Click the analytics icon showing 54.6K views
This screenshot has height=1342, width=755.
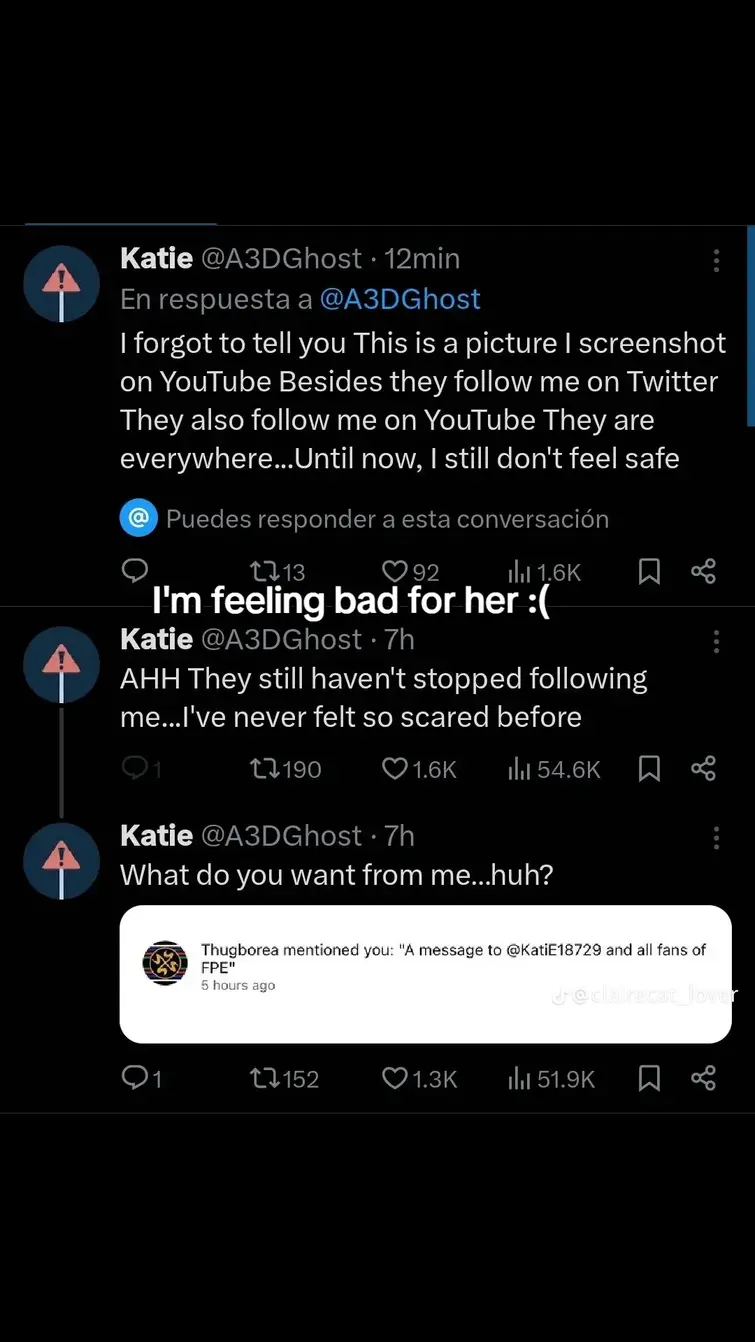pyautogui.click(x=520, y=768)
